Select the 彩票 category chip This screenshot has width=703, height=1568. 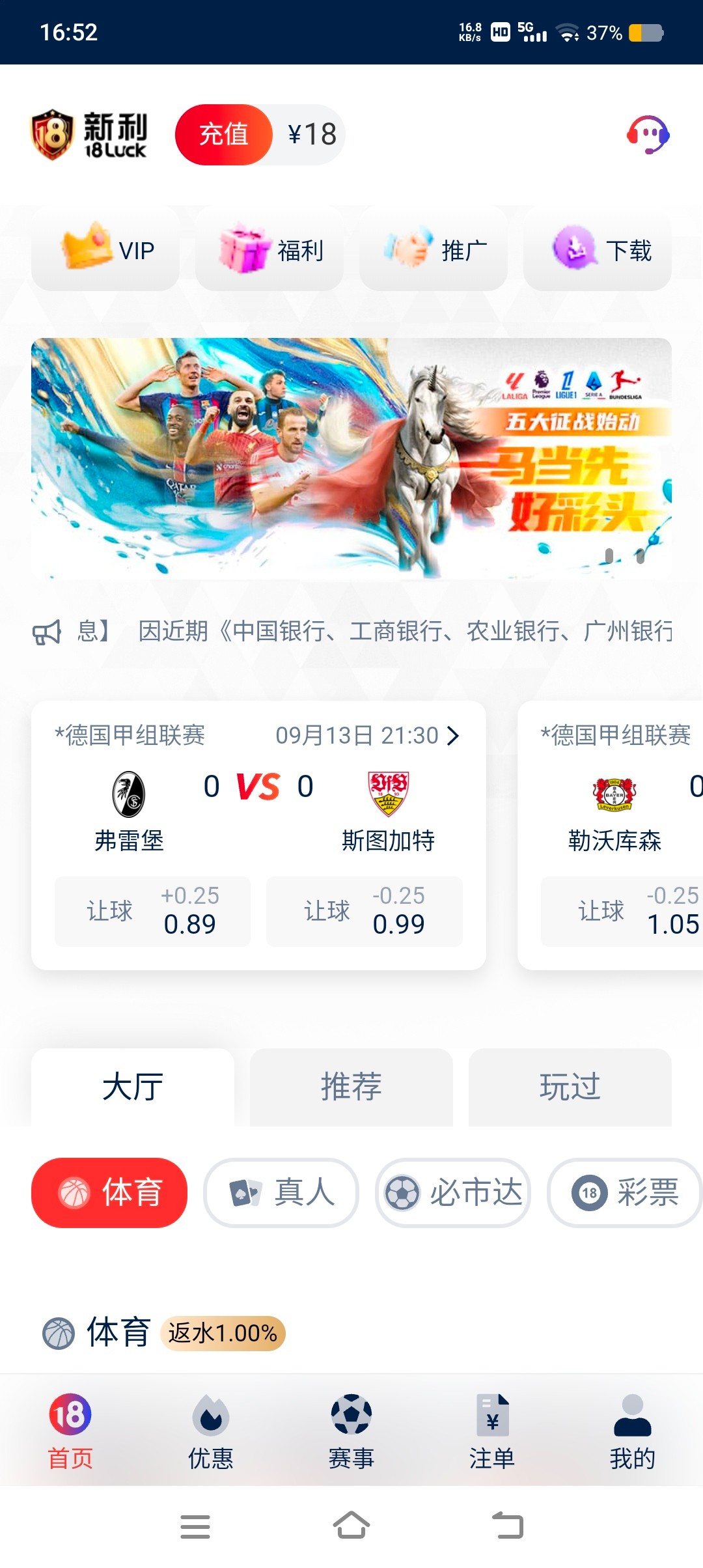(x=625, y=1192)
